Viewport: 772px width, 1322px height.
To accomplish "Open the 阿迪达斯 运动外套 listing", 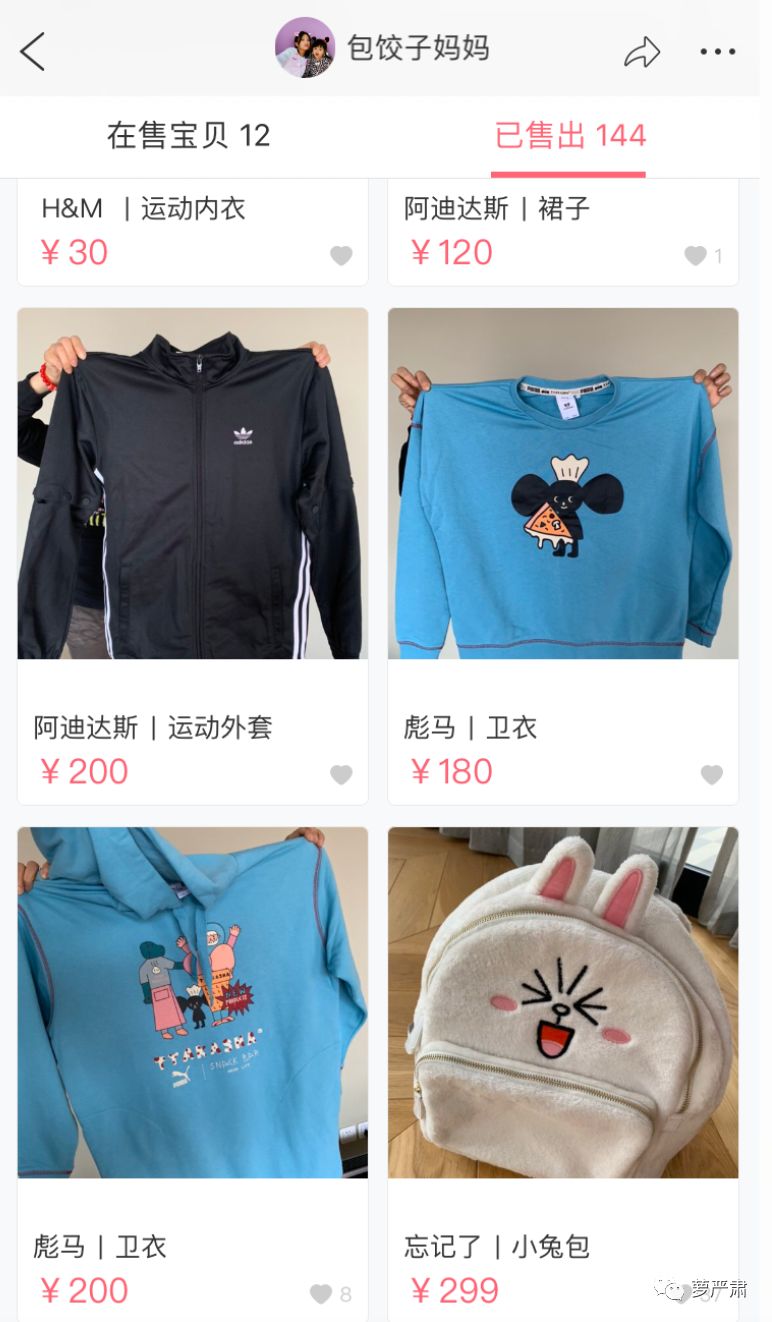I will pyautogui.click(x=192, y=484).
